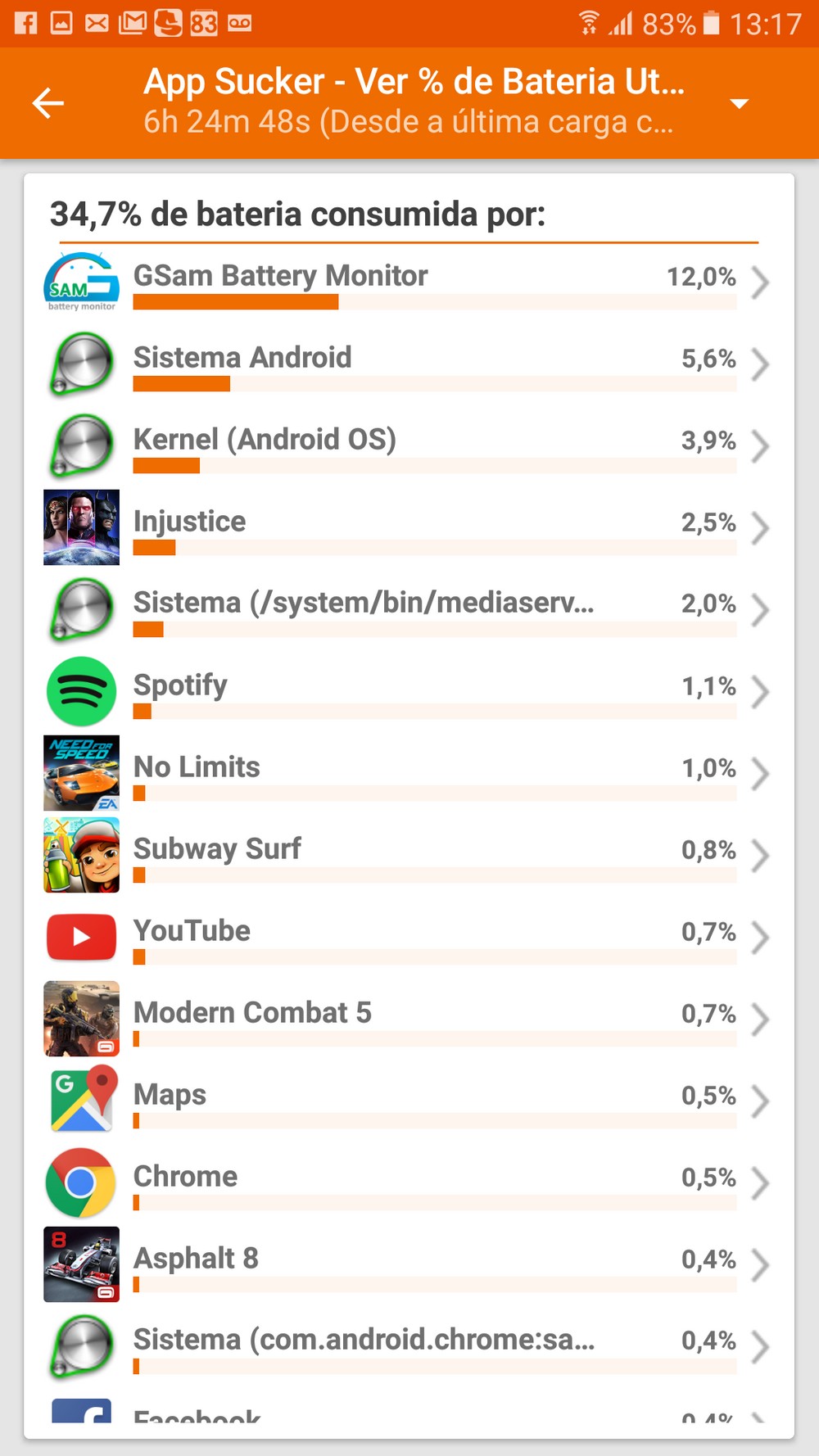Select the Injustice row
819x1456 pixels.
pos(409,528)
